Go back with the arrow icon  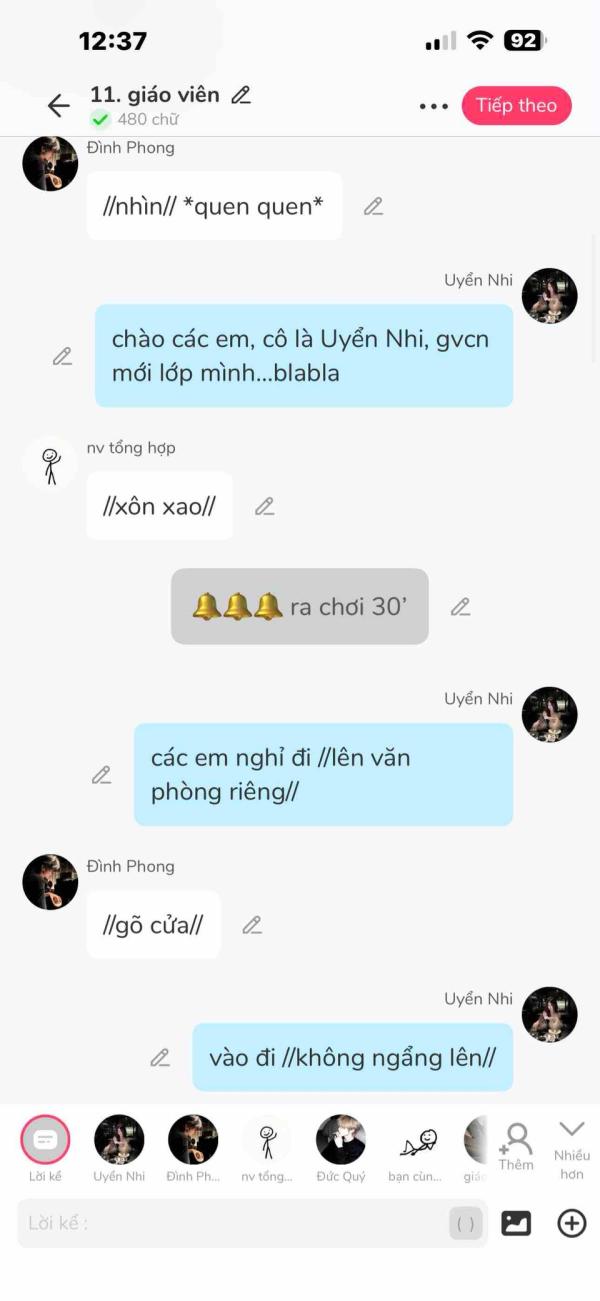(59, 105)
